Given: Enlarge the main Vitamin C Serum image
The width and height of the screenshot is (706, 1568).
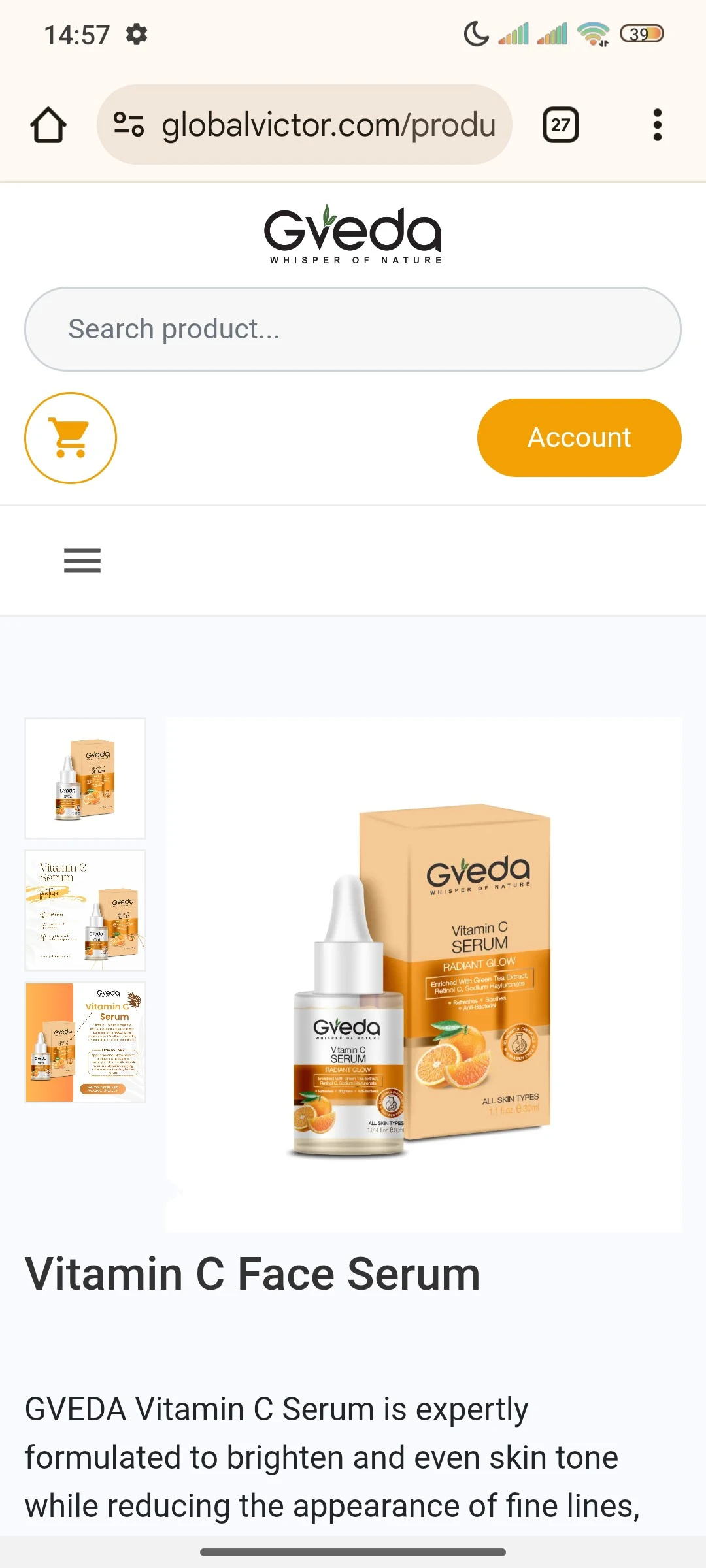Looking at the screenshot, I should [424, 973].
